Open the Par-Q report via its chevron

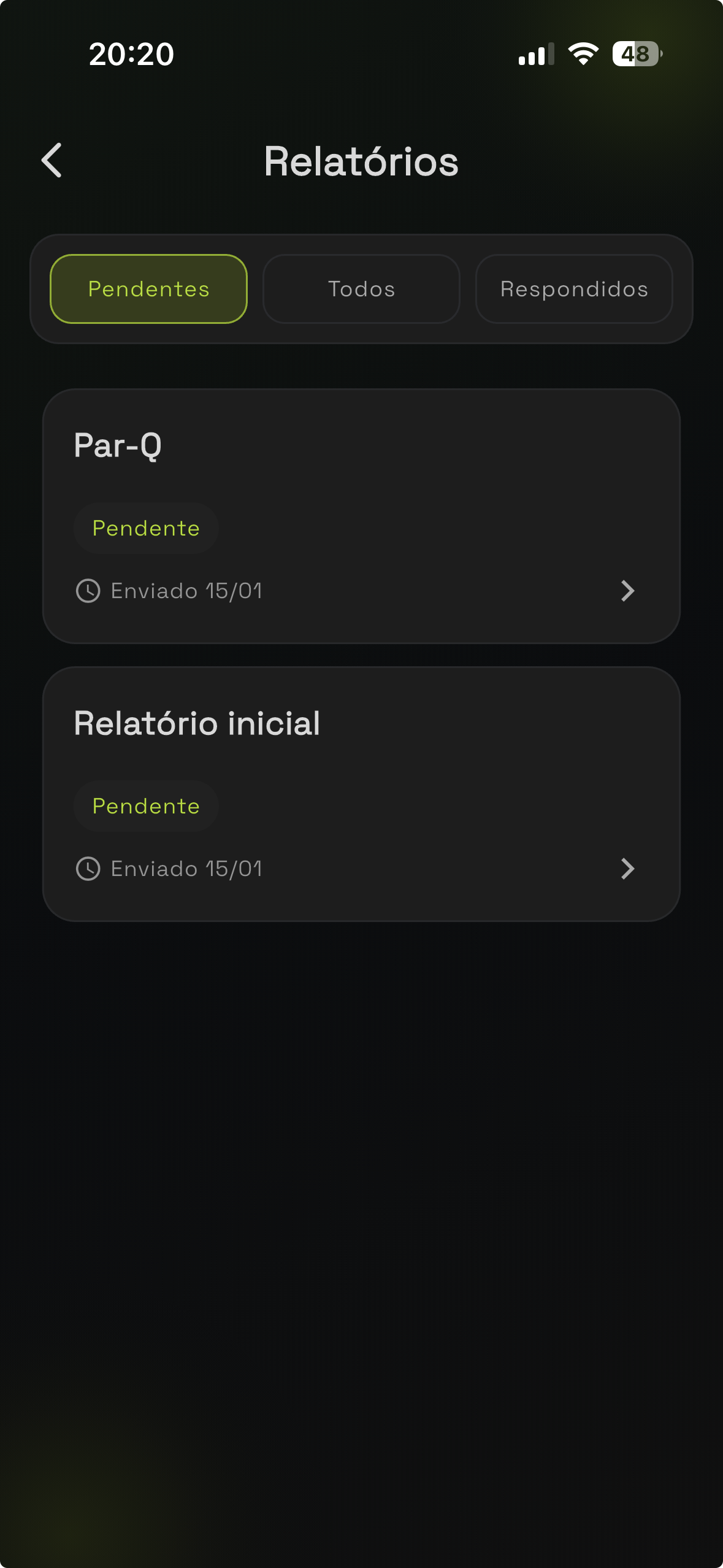[x=628, y=591]
